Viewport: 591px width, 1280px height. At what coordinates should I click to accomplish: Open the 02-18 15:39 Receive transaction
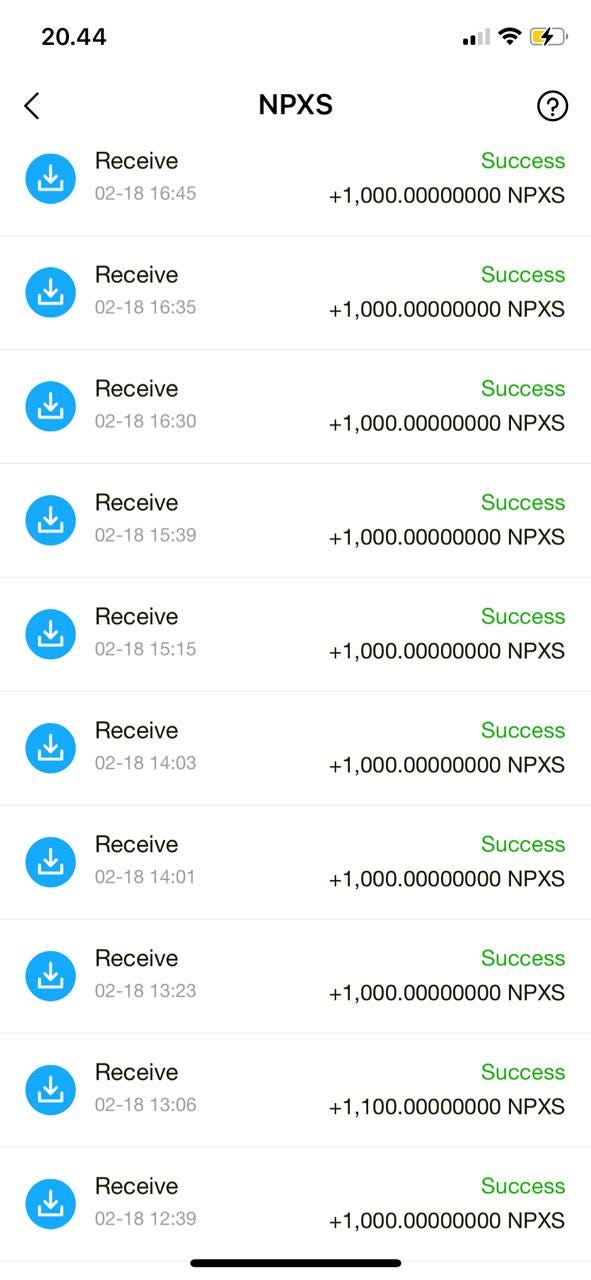click(x=295, y=521)
